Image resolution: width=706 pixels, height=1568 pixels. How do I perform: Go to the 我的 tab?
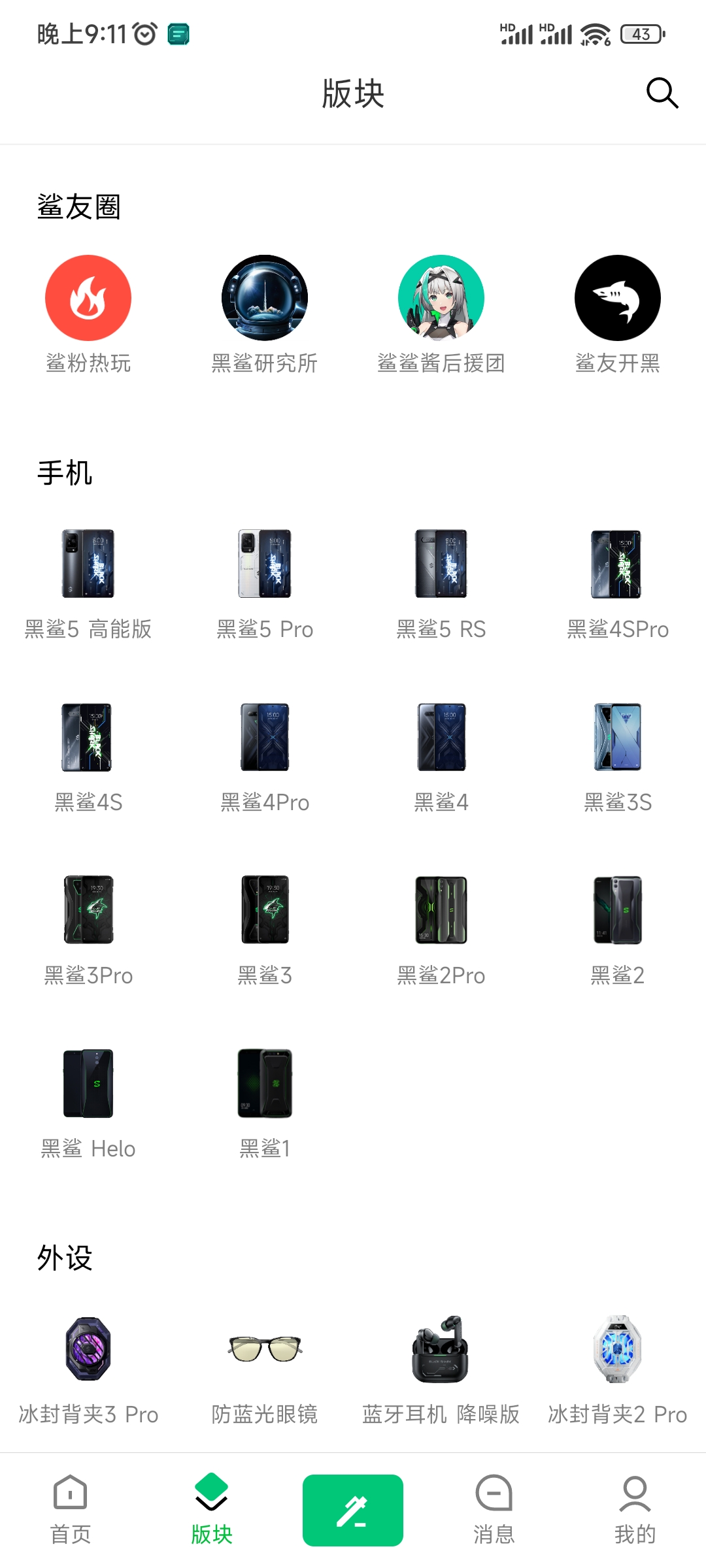click(634, 1509)
